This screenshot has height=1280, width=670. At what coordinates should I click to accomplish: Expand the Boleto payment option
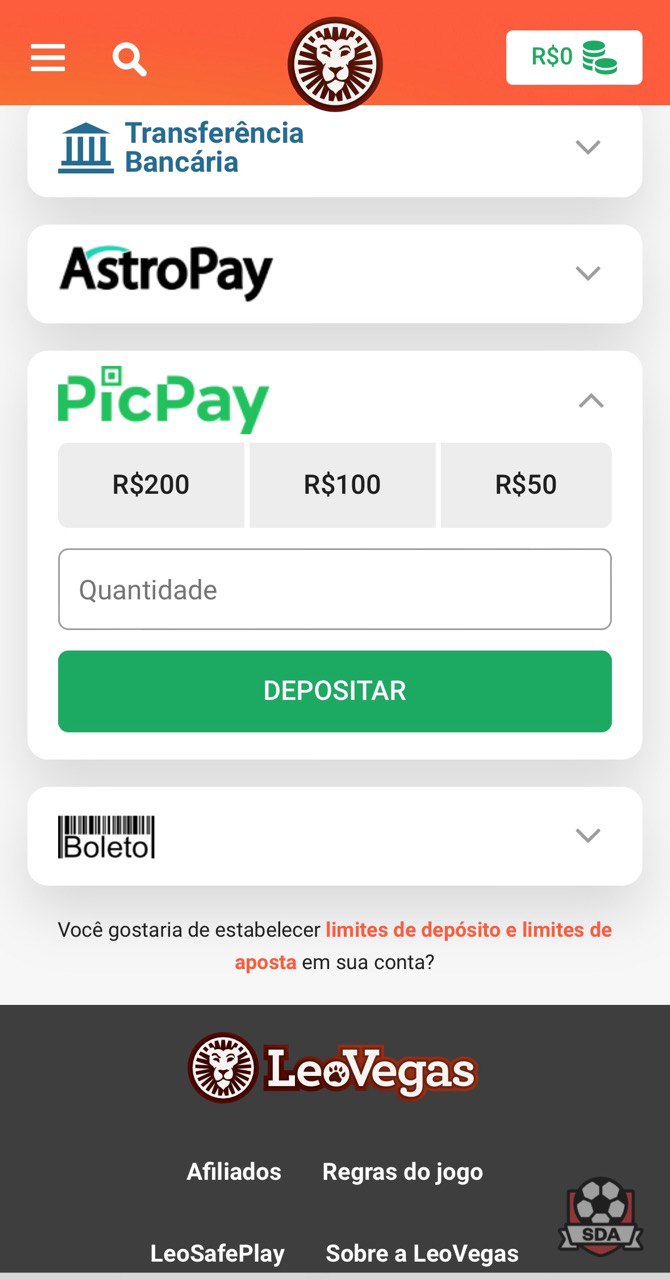[x=335, y=836]
